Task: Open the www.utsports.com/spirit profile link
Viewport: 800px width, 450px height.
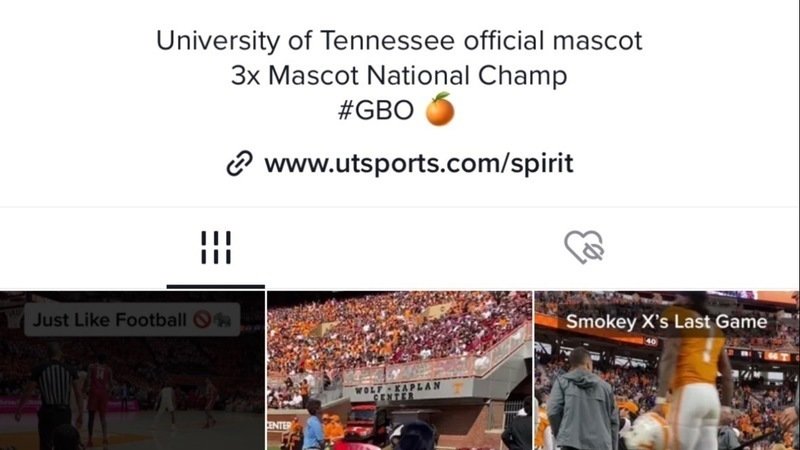Action: (x=418, y=164)
